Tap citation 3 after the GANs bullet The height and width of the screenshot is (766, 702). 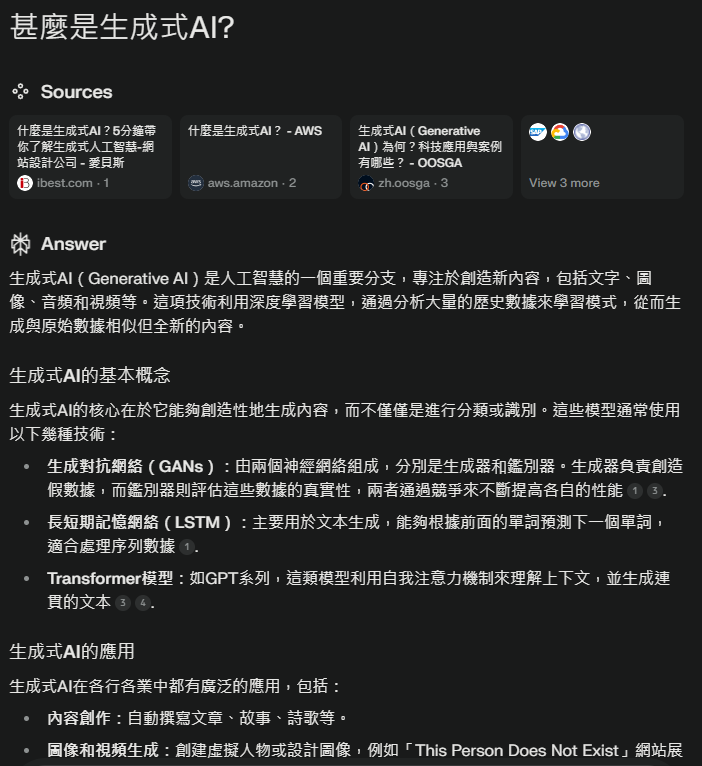(x=654, y=491)
